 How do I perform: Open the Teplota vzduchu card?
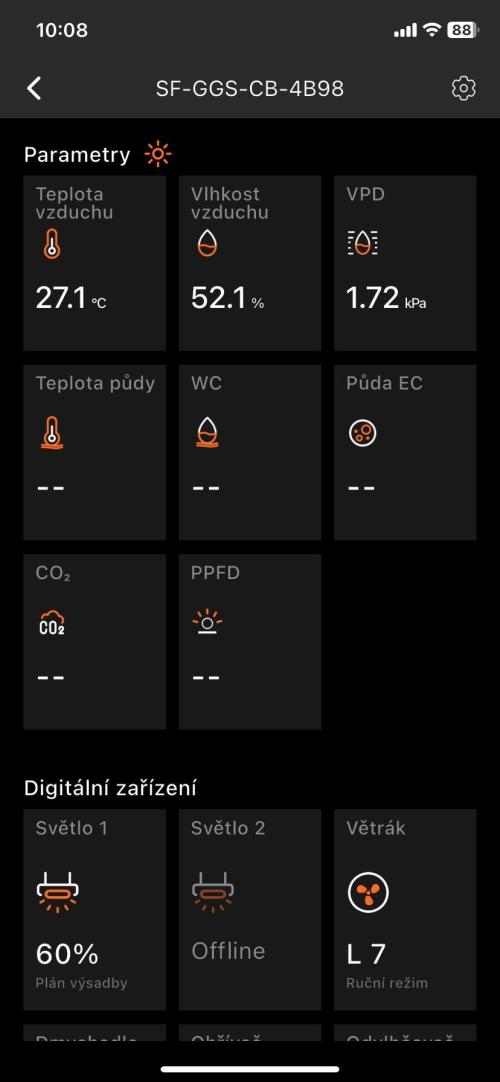point(94,263)
